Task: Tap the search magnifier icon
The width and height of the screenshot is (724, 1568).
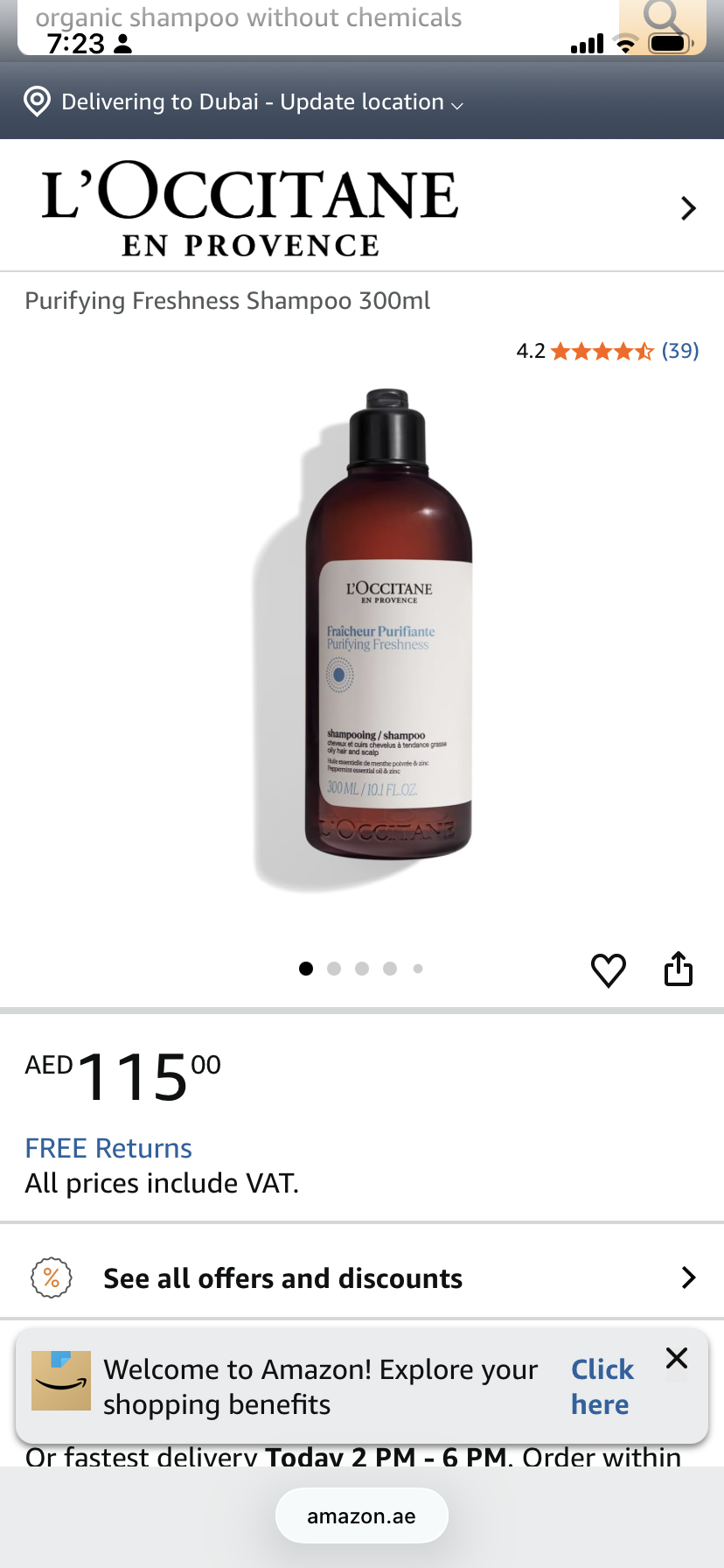Action: [663, 19]
